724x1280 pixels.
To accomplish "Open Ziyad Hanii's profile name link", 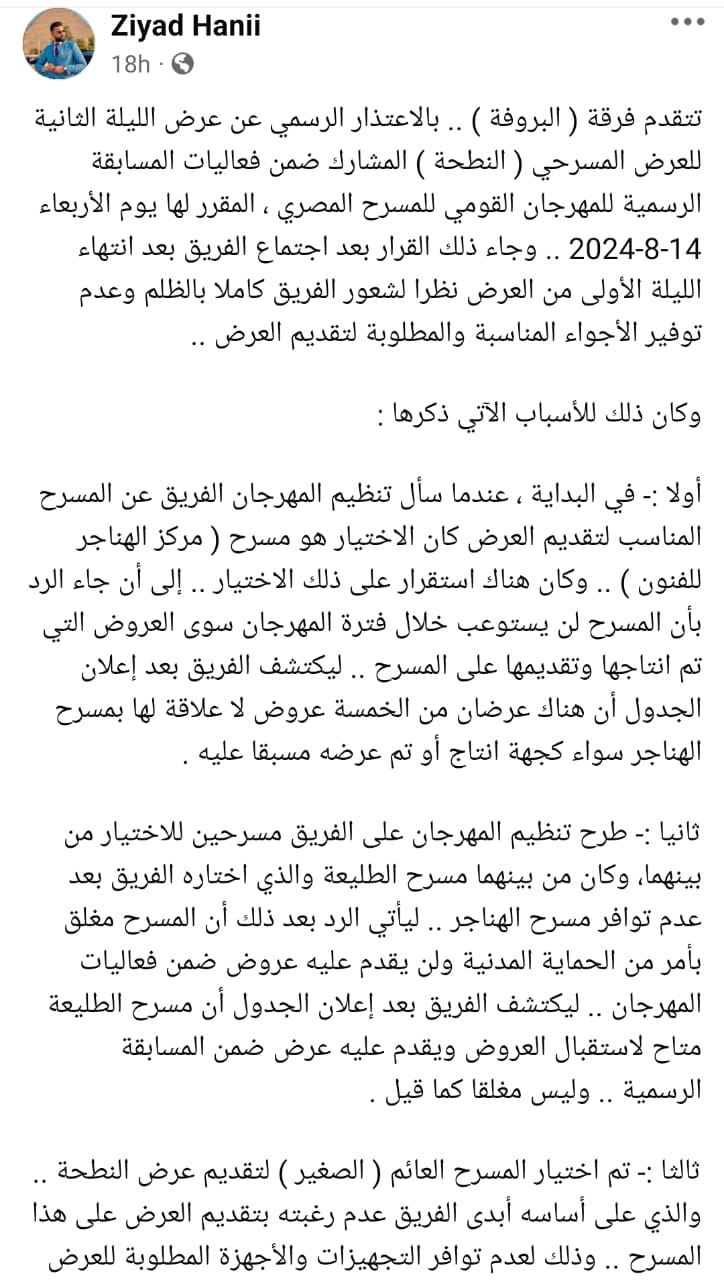I will pyautogui.click(x=186, y=25).
